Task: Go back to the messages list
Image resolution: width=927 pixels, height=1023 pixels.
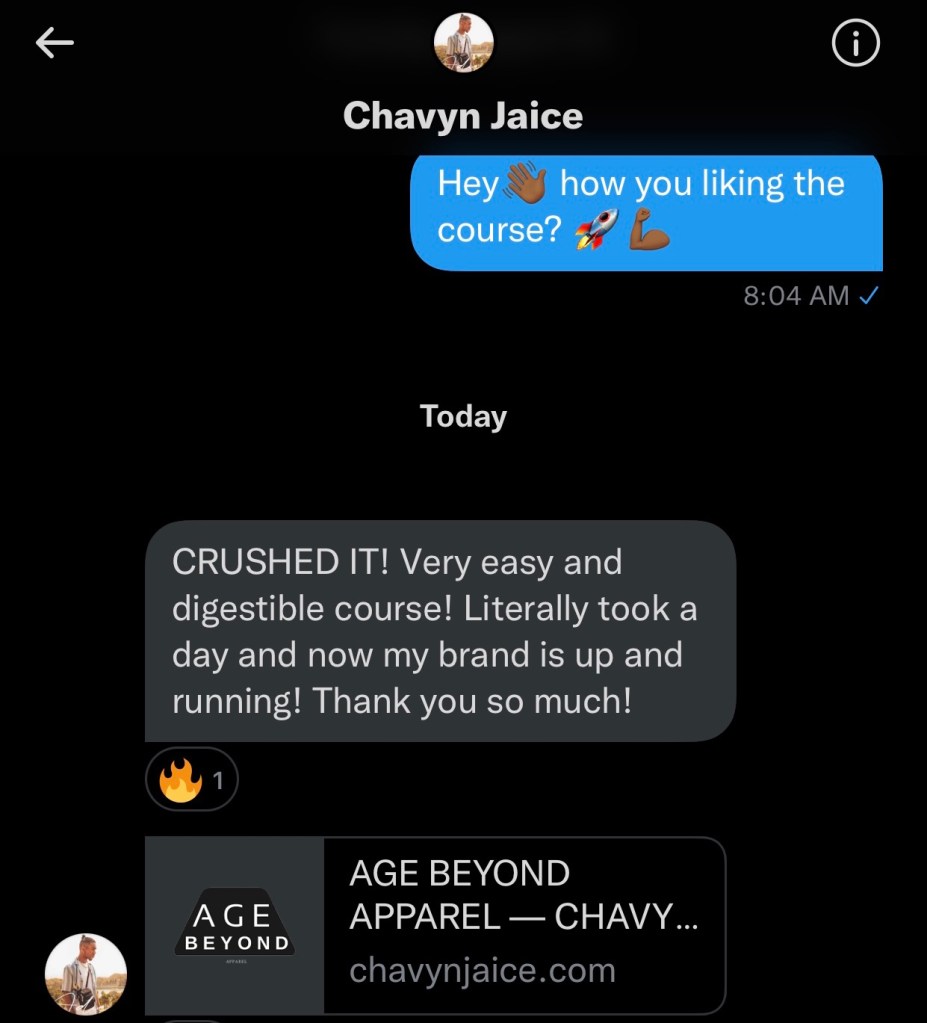Action: (x=55, y=42)
